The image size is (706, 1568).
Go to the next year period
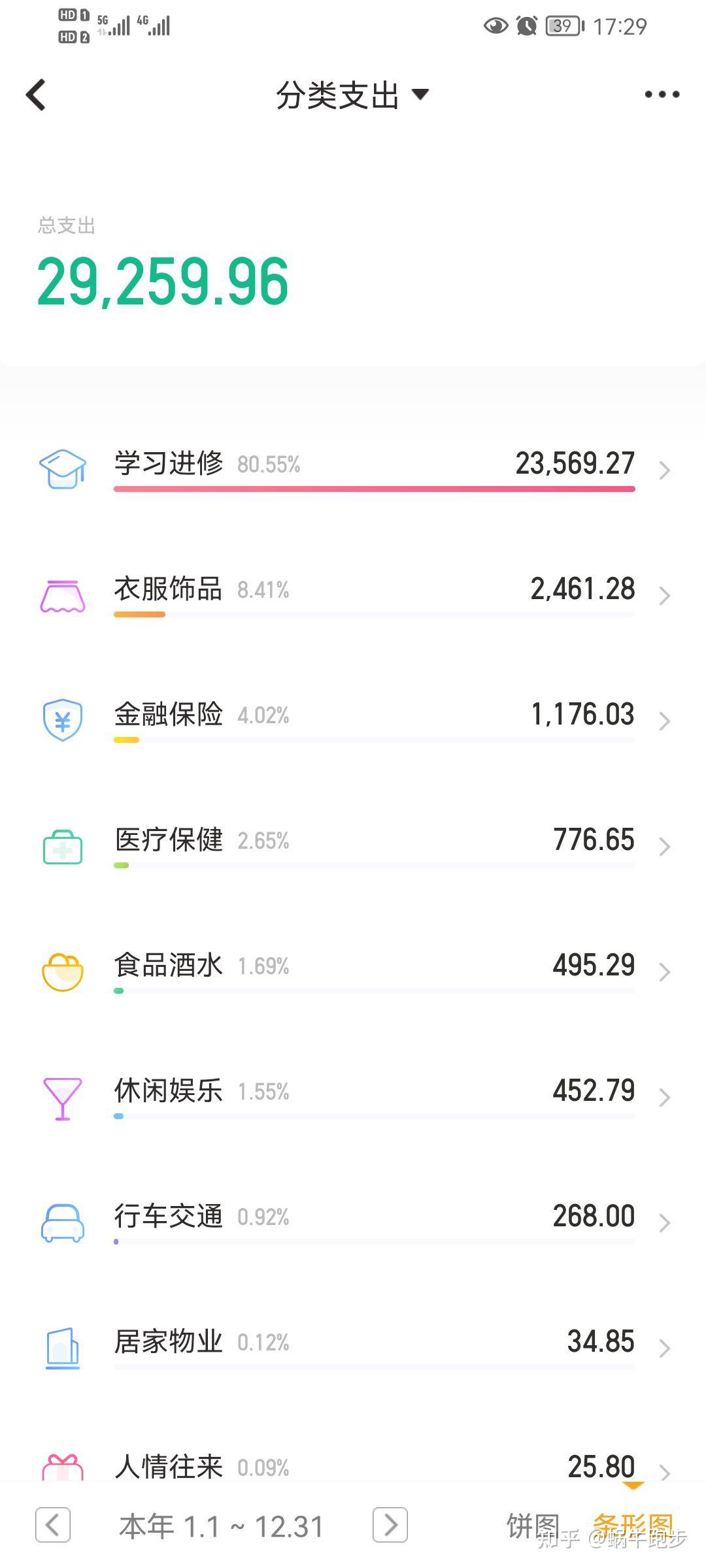pyautogui.click(x=390, y=1526)
